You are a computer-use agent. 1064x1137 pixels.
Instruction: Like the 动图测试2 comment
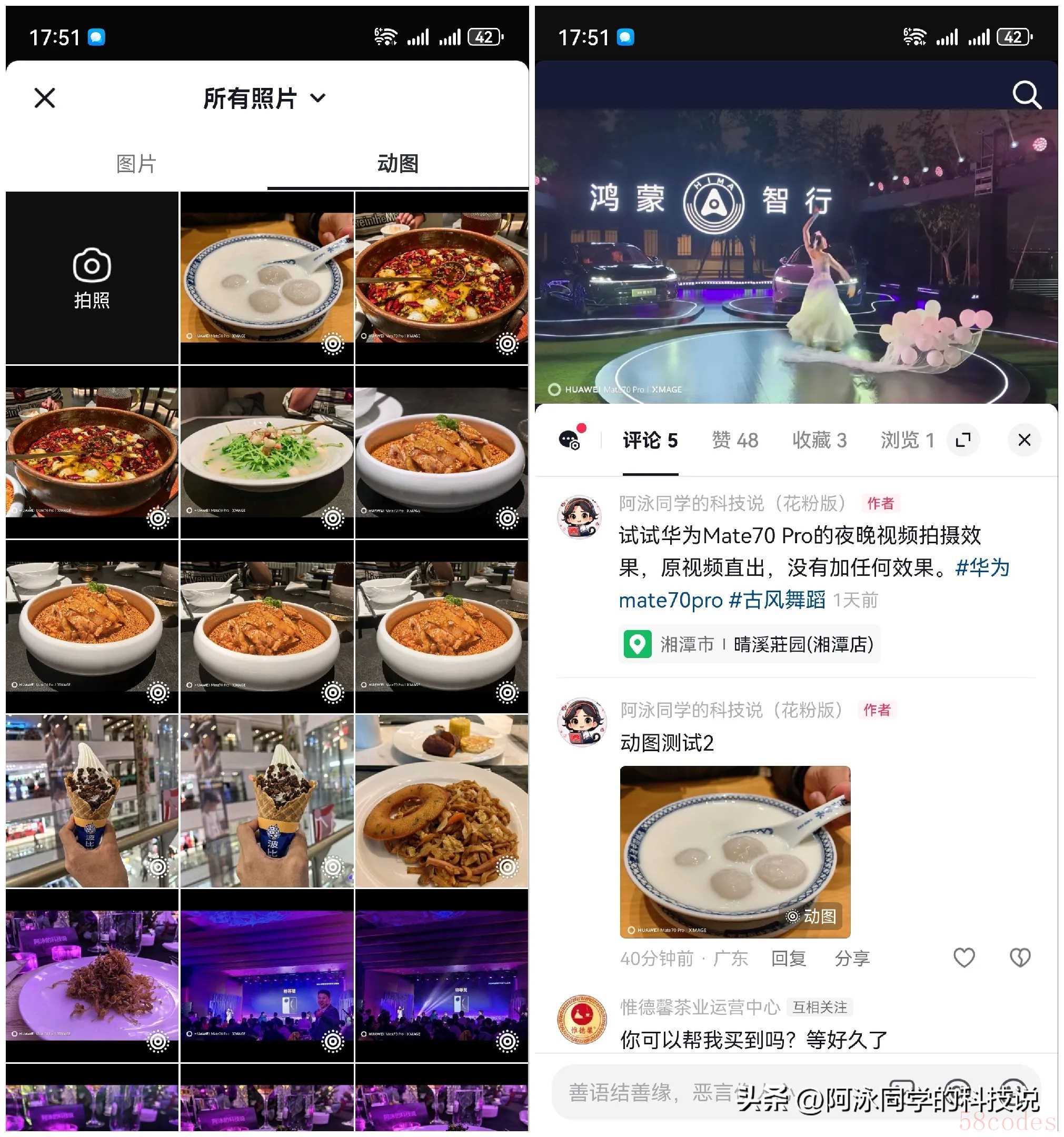964,958
